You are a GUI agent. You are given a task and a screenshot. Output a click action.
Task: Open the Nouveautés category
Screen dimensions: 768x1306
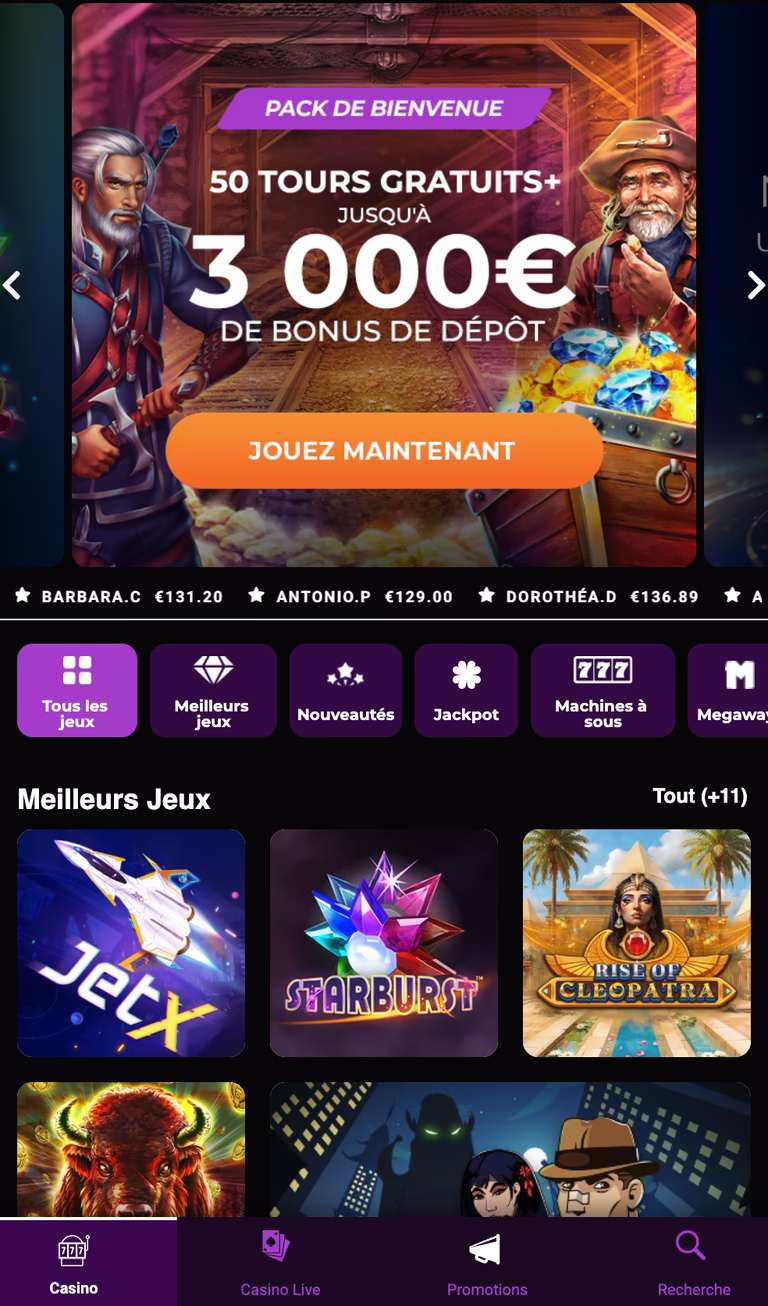345,690
